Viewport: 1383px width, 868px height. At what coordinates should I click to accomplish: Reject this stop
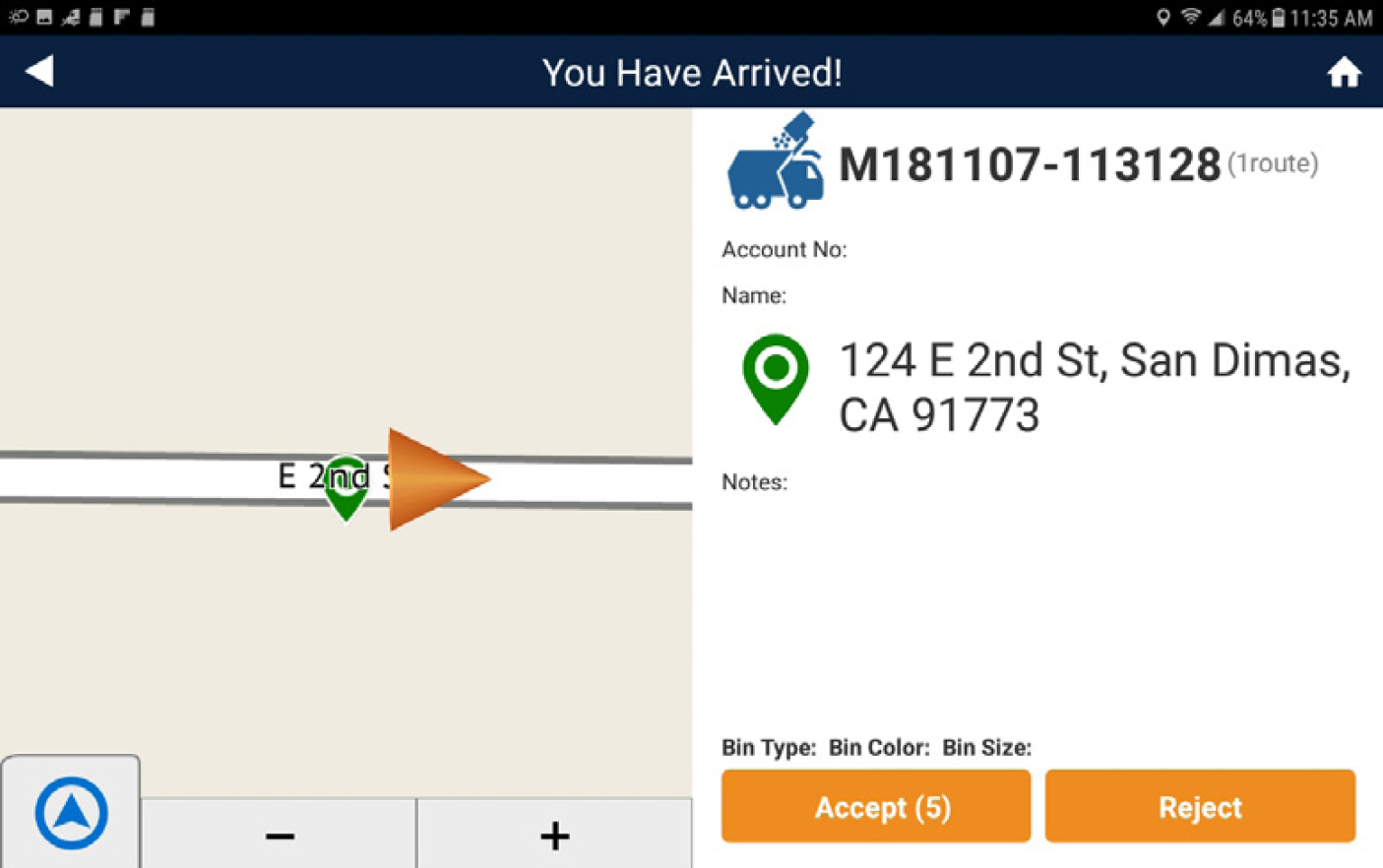[1199, 807]
